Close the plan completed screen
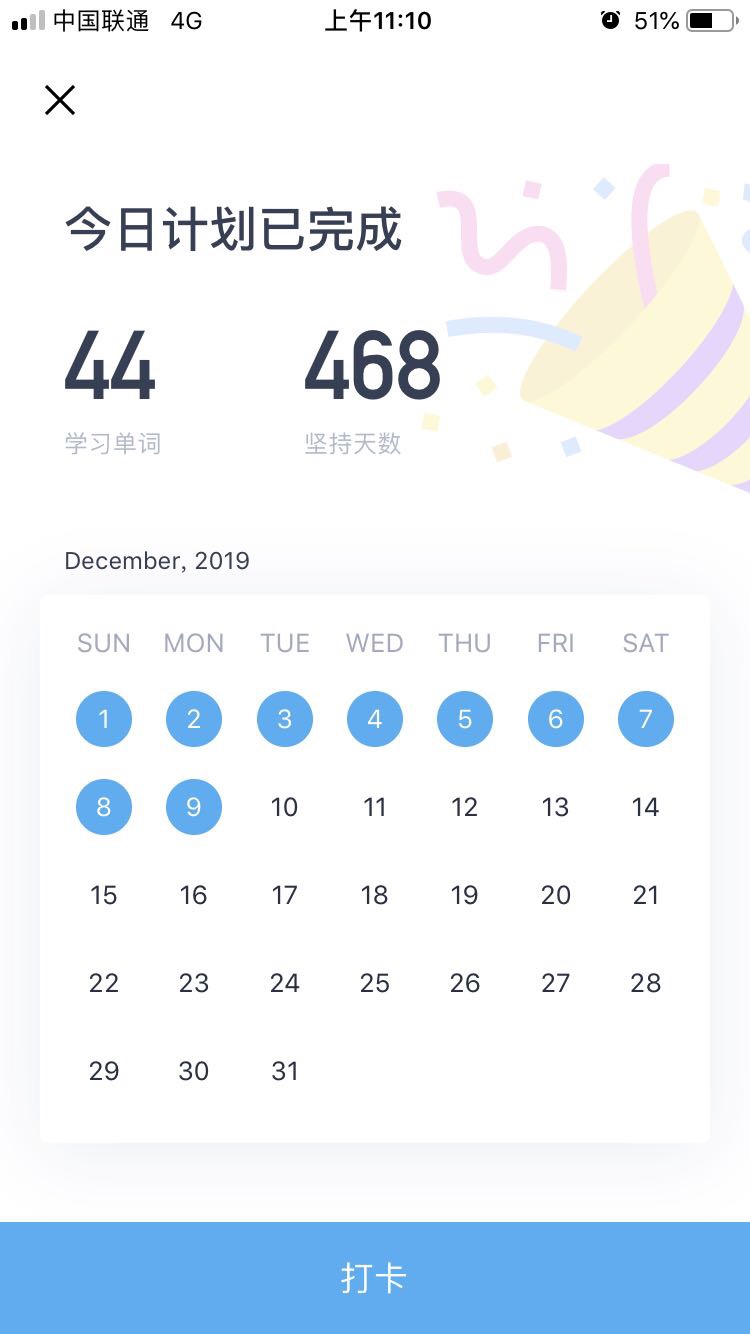750x1334 pixels. pos(60,100)
